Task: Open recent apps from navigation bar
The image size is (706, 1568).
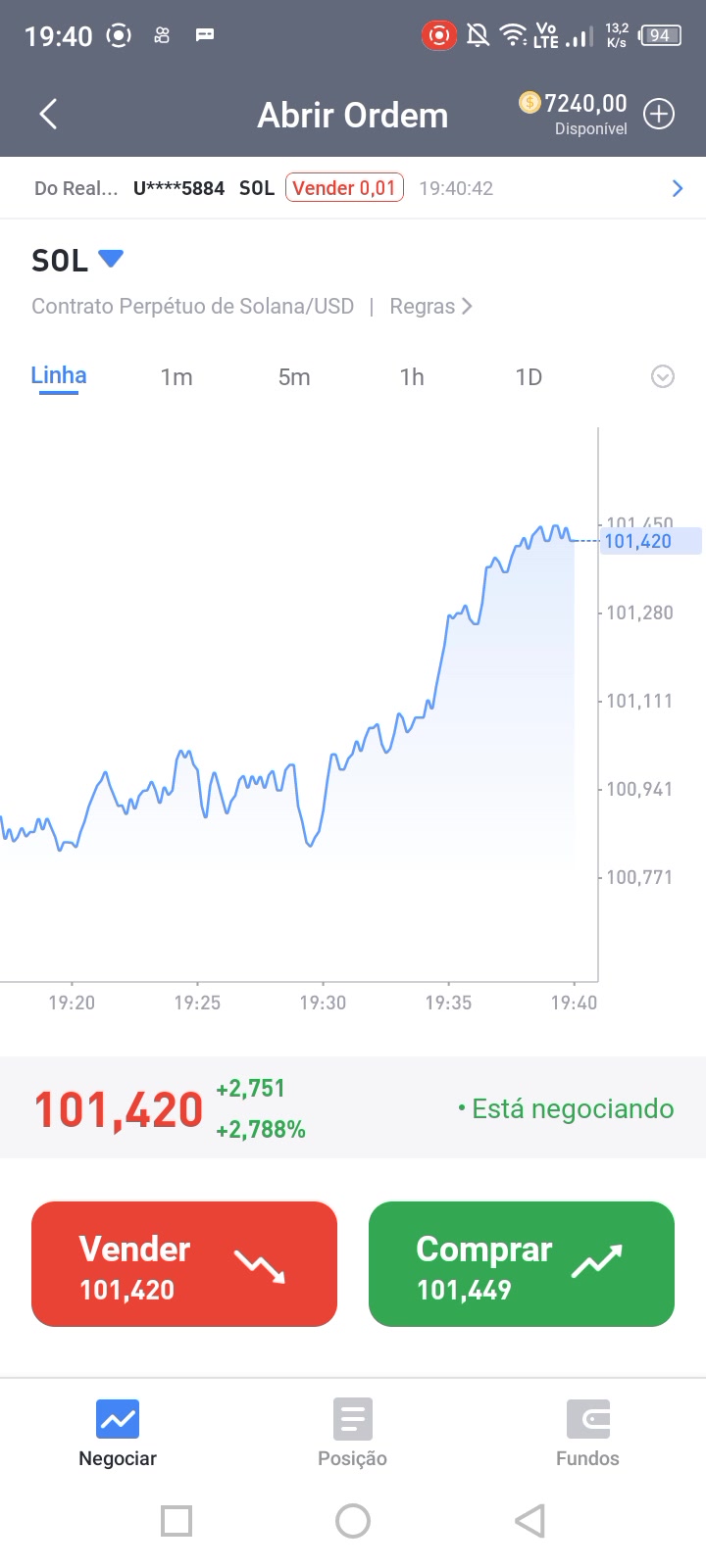Action: point(176,1521)
